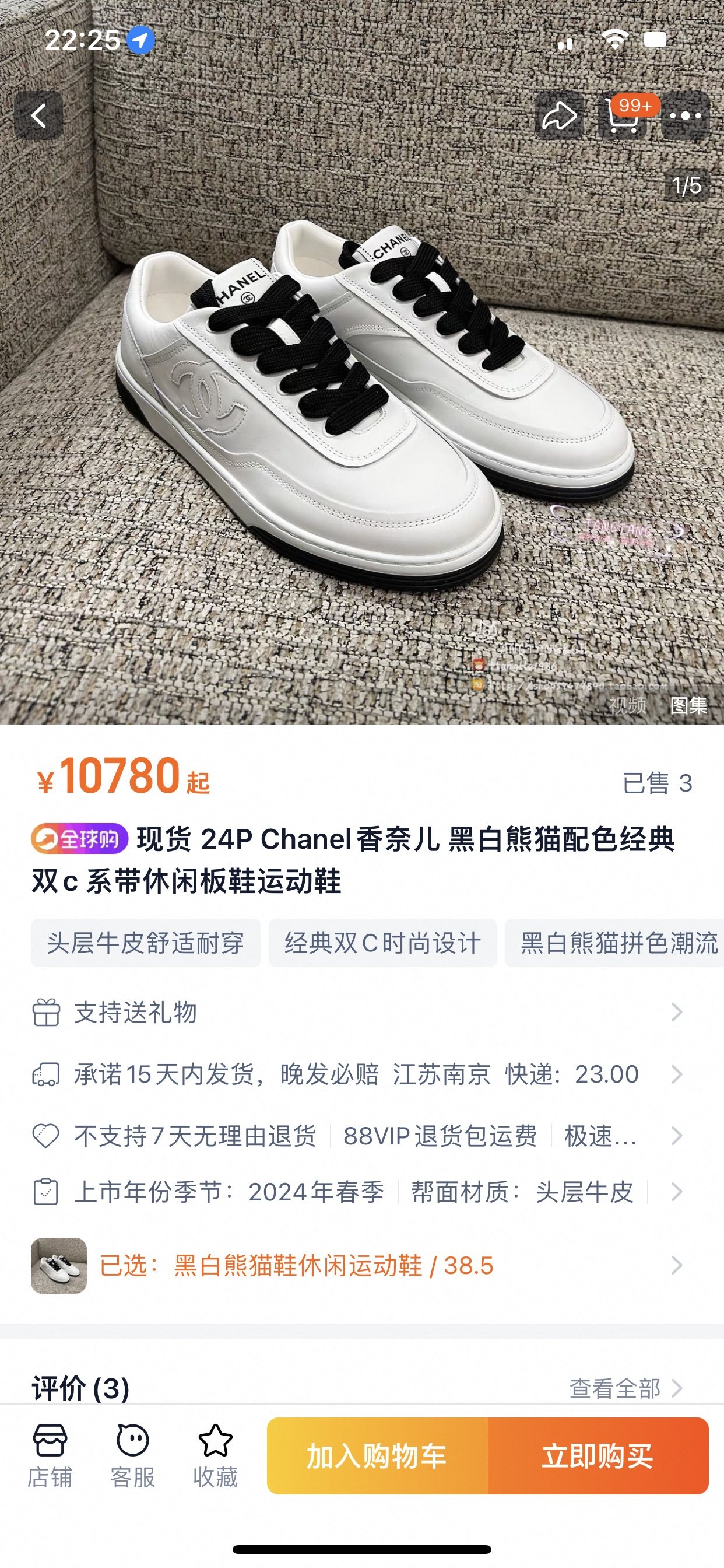Viewport: 724px width, 1568px height.
Task: Tap the 头层牛皮舒适耐穿 chip
Action: pos(145,943)
